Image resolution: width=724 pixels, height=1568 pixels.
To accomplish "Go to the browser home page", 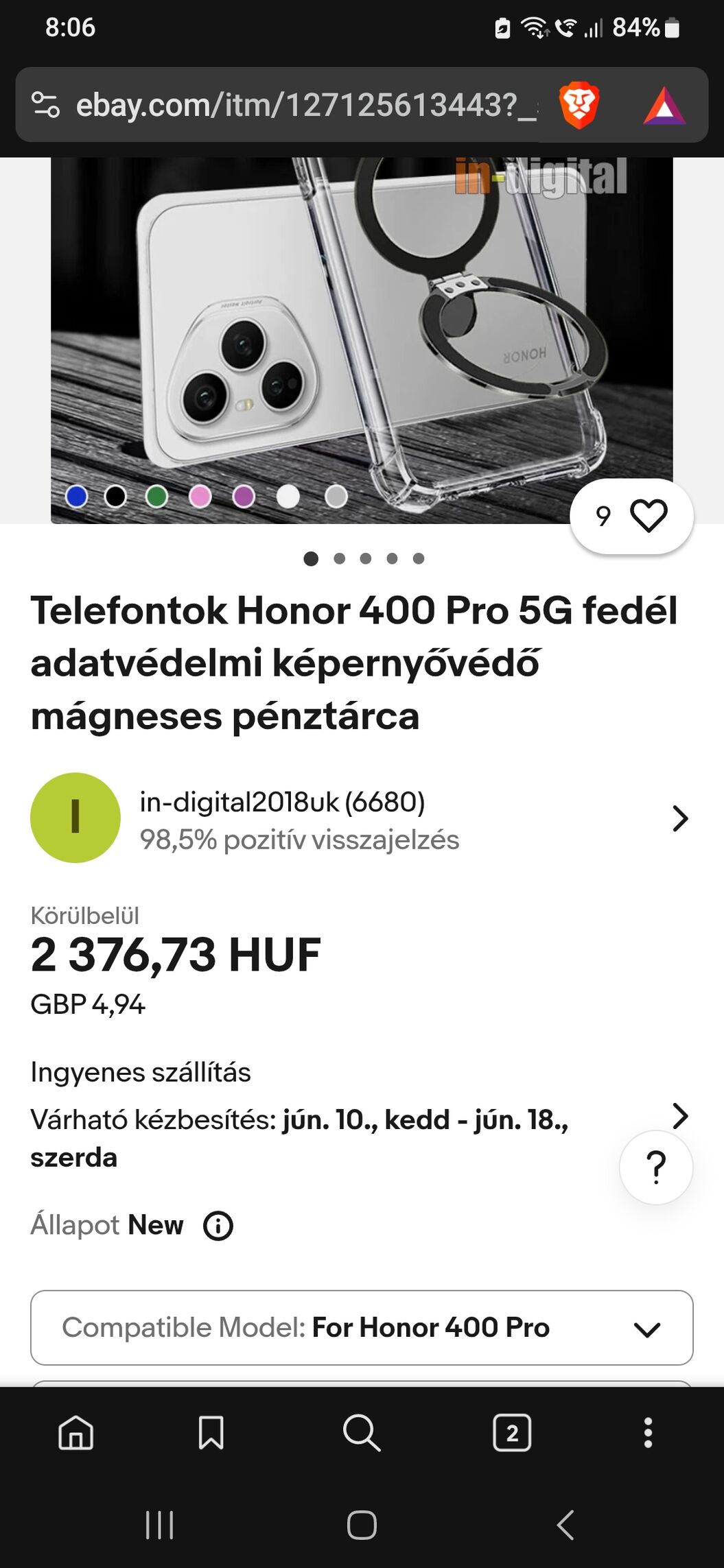I will (75, 1433).
